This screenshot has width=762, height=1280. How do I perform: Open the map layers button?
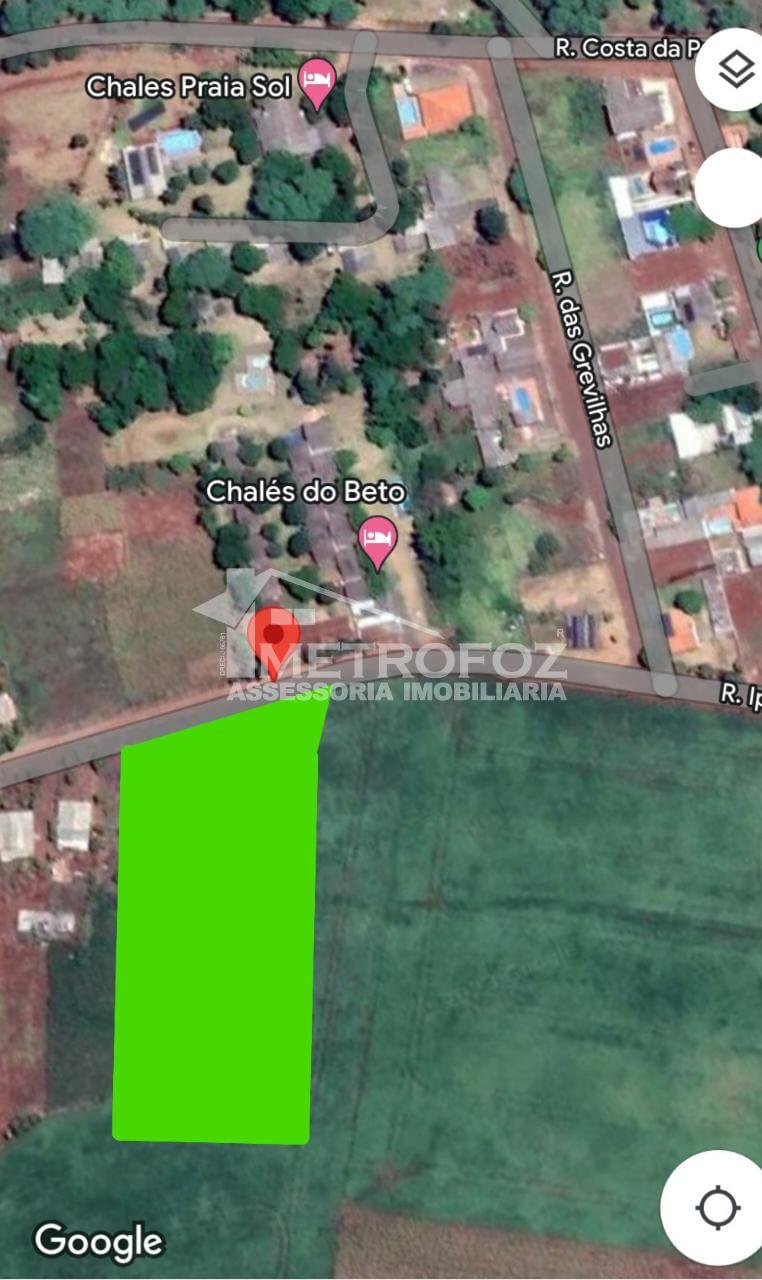736,69
